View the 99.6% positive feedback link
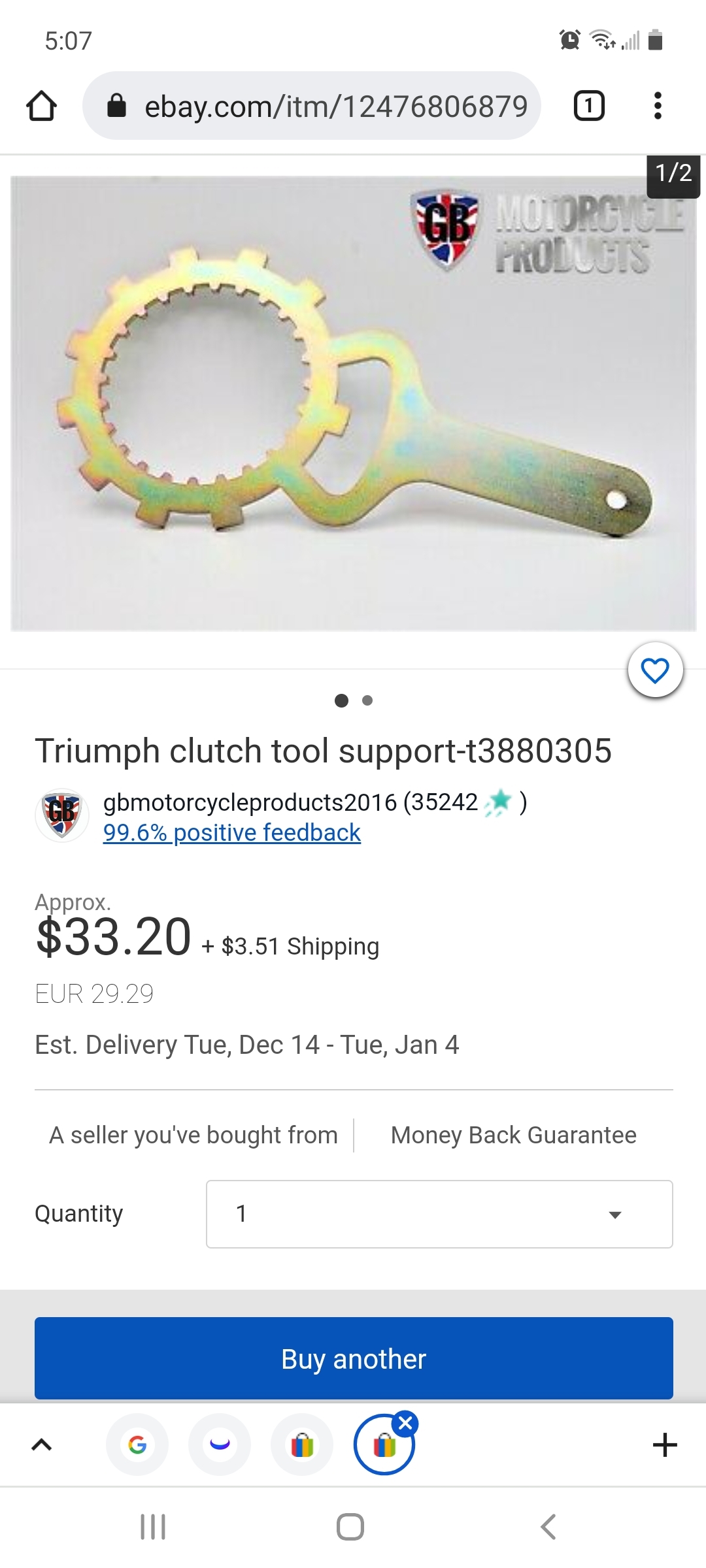Viewport: 706px width, 1568px height. (232, 832)
